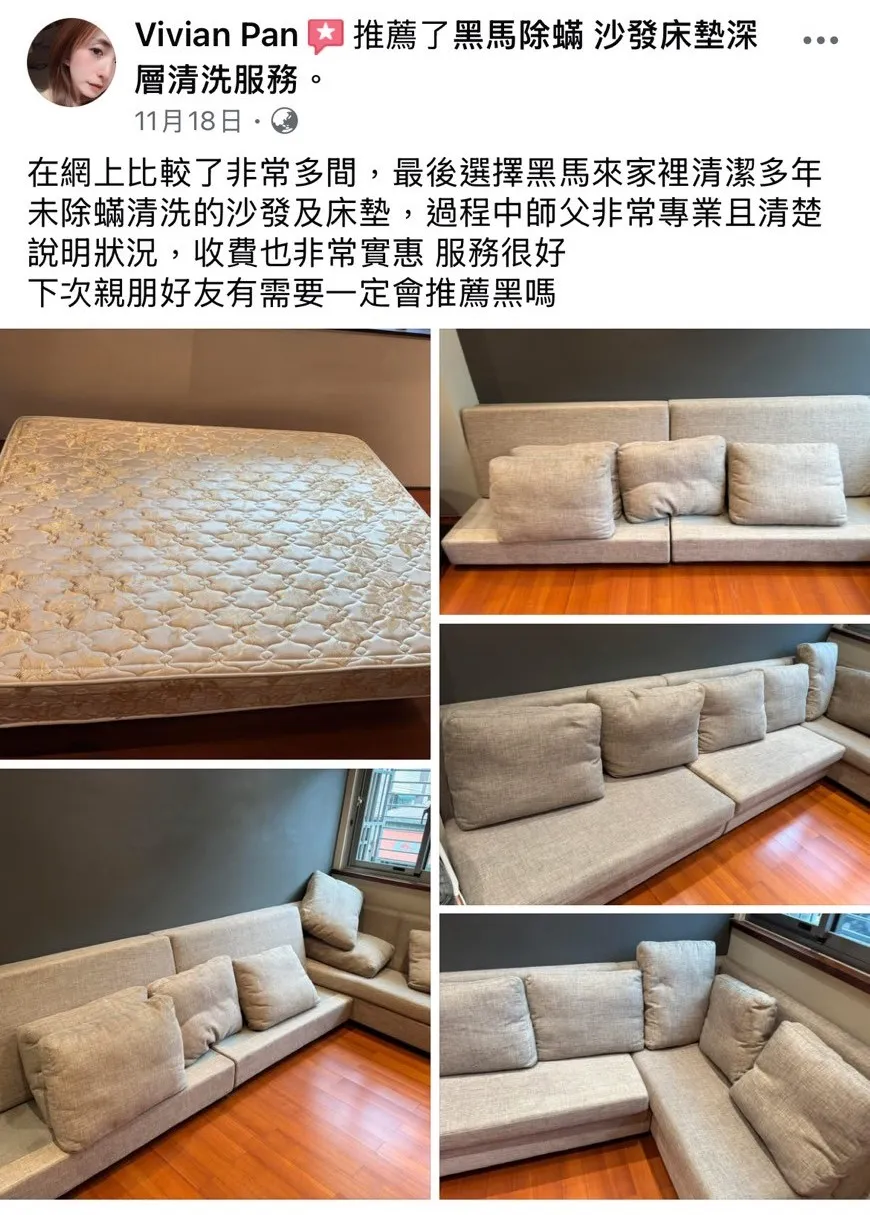View the mattress photo
870x1215 pixels.
[x=215, y=543]
